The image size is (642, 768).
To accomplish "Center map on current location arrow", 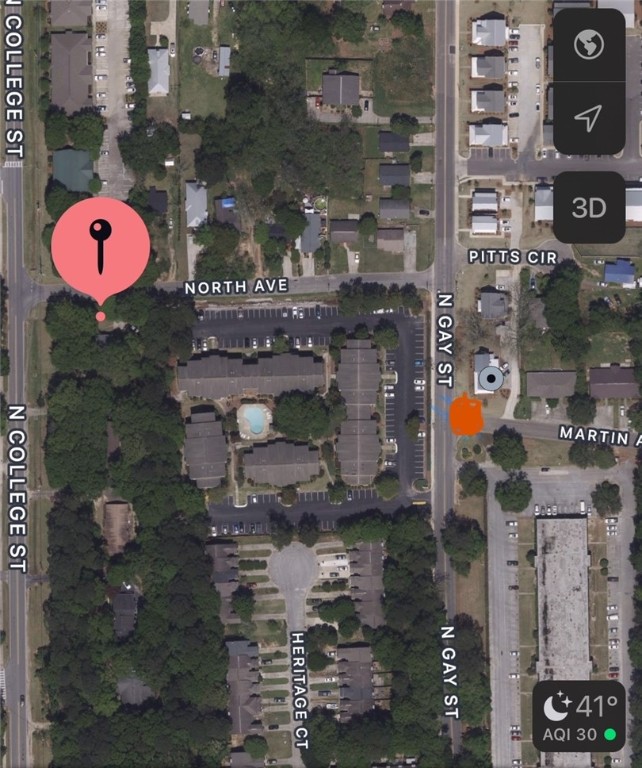I will [589, 118].
